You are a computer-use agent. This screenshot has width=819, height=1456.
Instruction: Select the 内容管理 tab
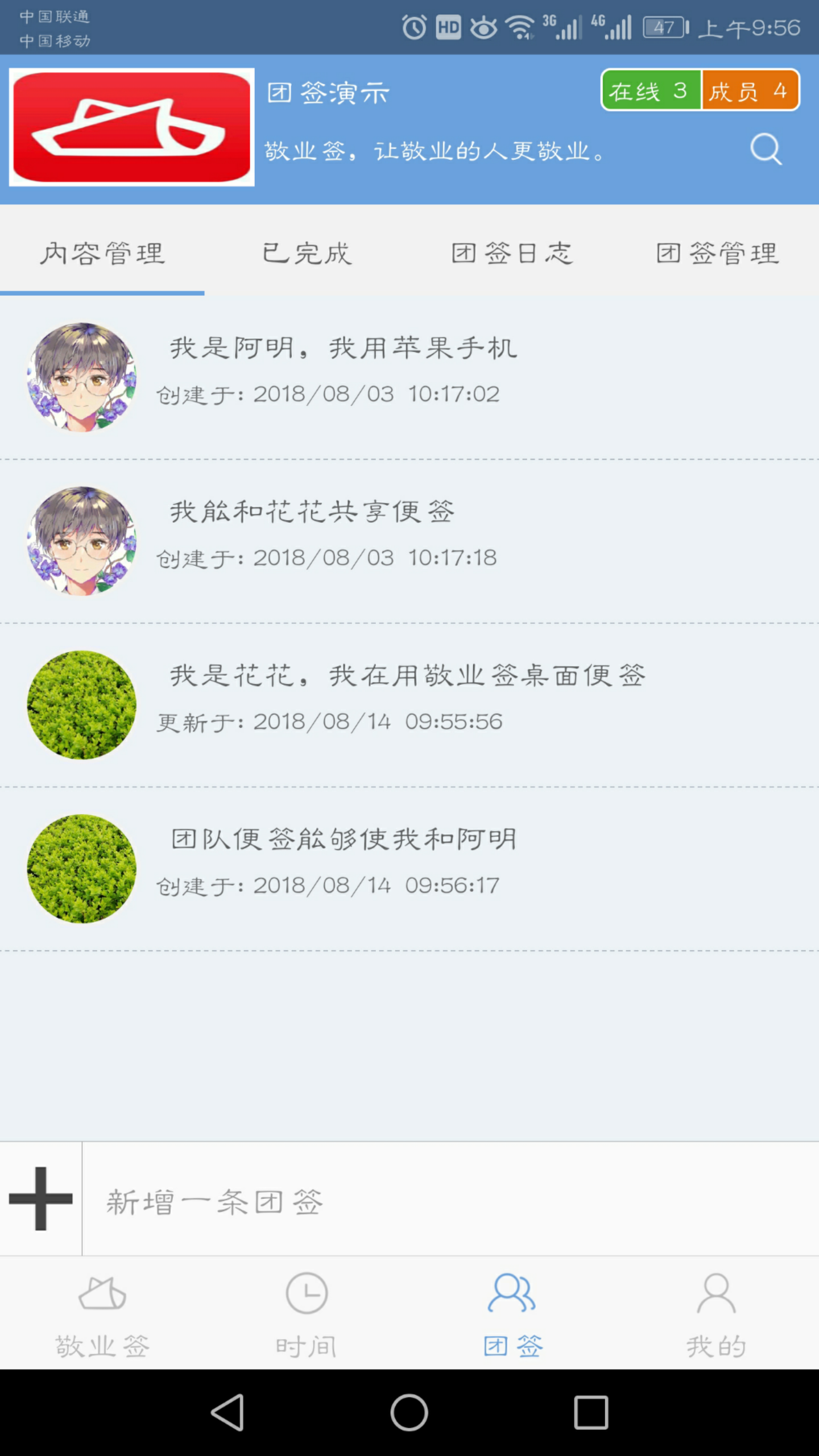102,254
